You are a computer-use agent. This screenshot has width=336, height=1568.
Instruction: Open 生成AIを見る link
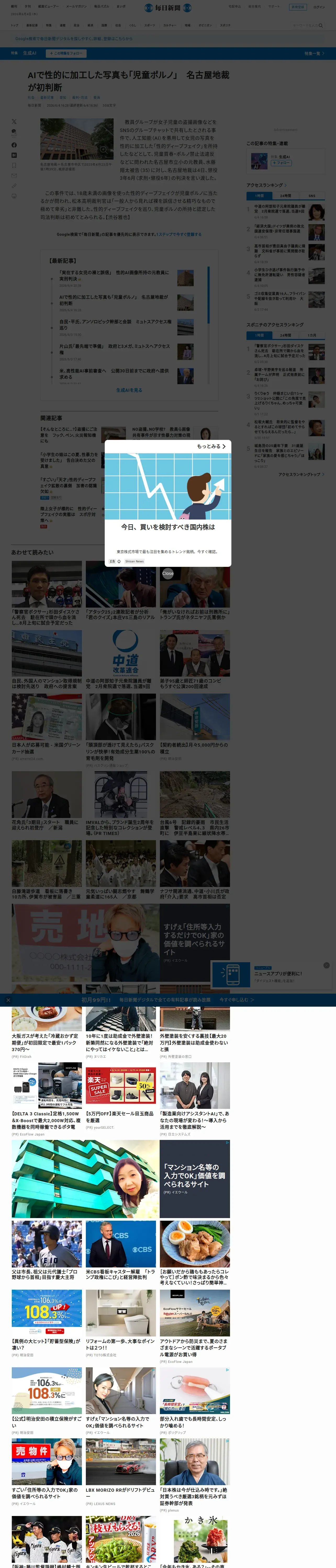tap(129, 390)
